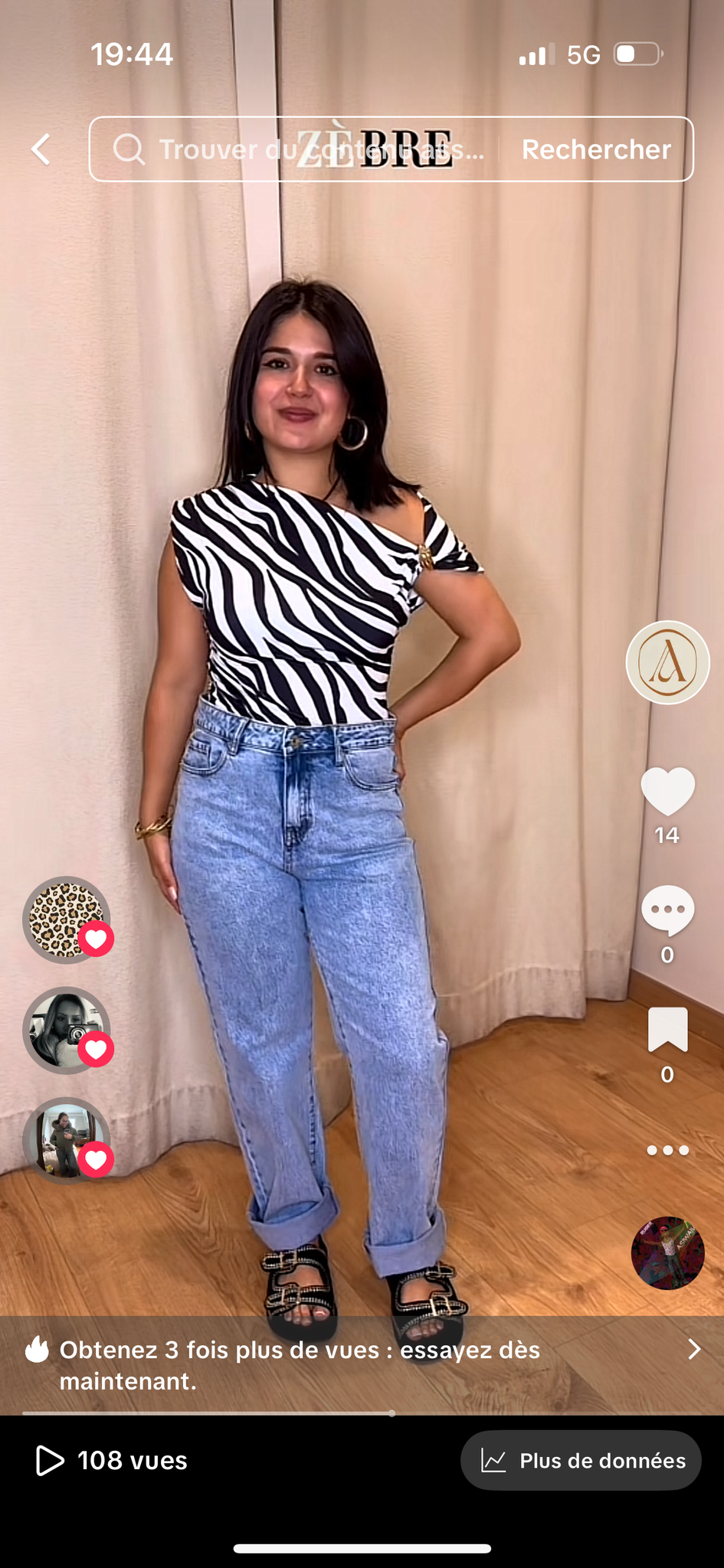The image size is (724, 1568).
Task: Open the spinning sound disc
Action: (x=667, y=1253)
